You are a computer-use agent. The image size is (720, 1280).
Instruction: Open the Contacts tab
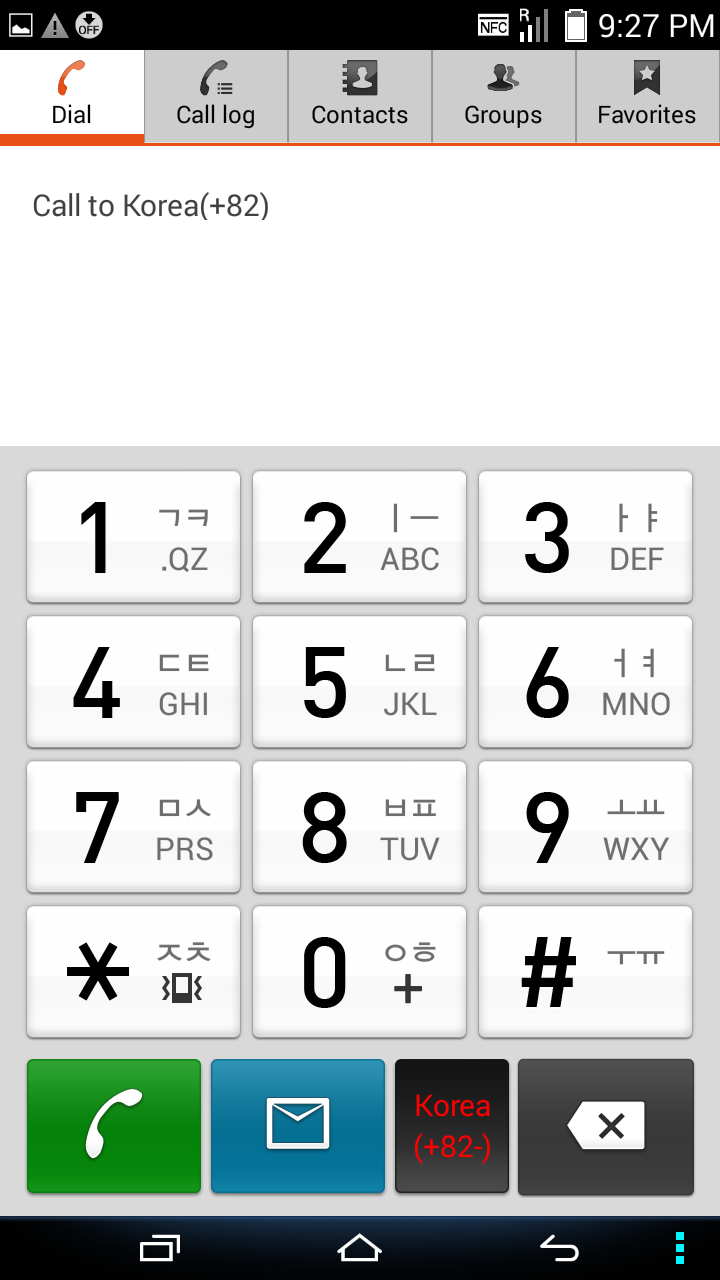tap(360, 96)
